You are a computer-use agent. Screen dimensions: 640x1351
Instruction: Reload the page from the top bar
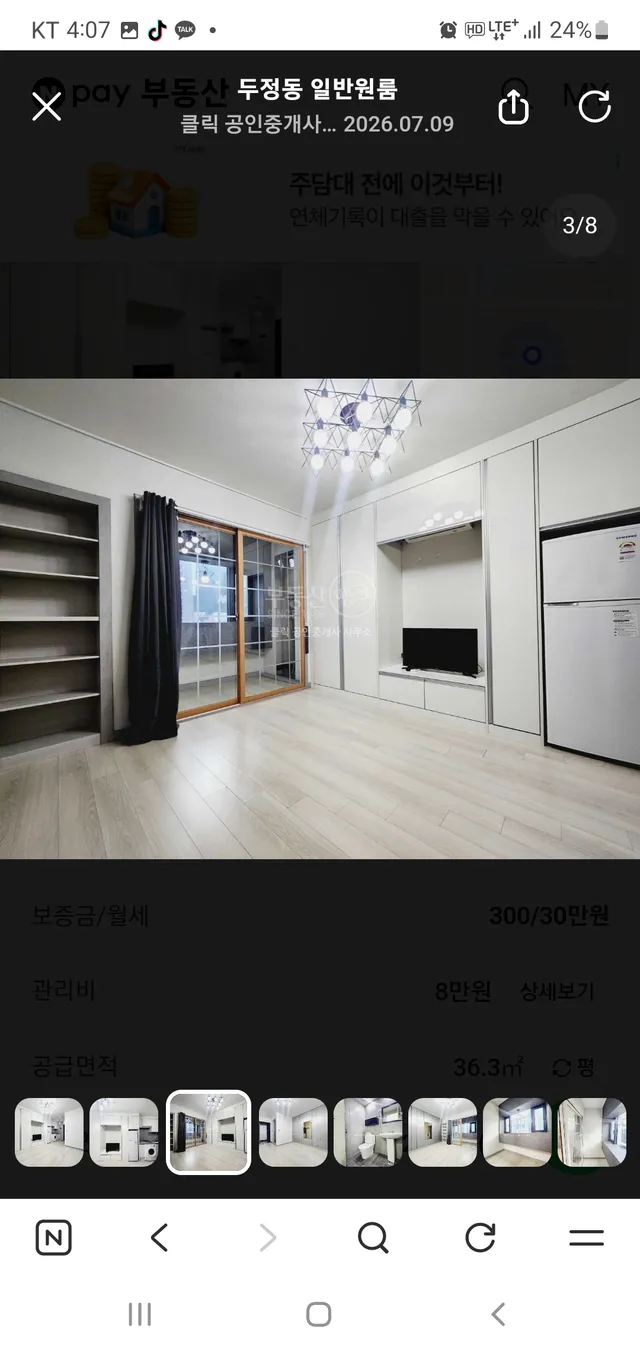595,106
